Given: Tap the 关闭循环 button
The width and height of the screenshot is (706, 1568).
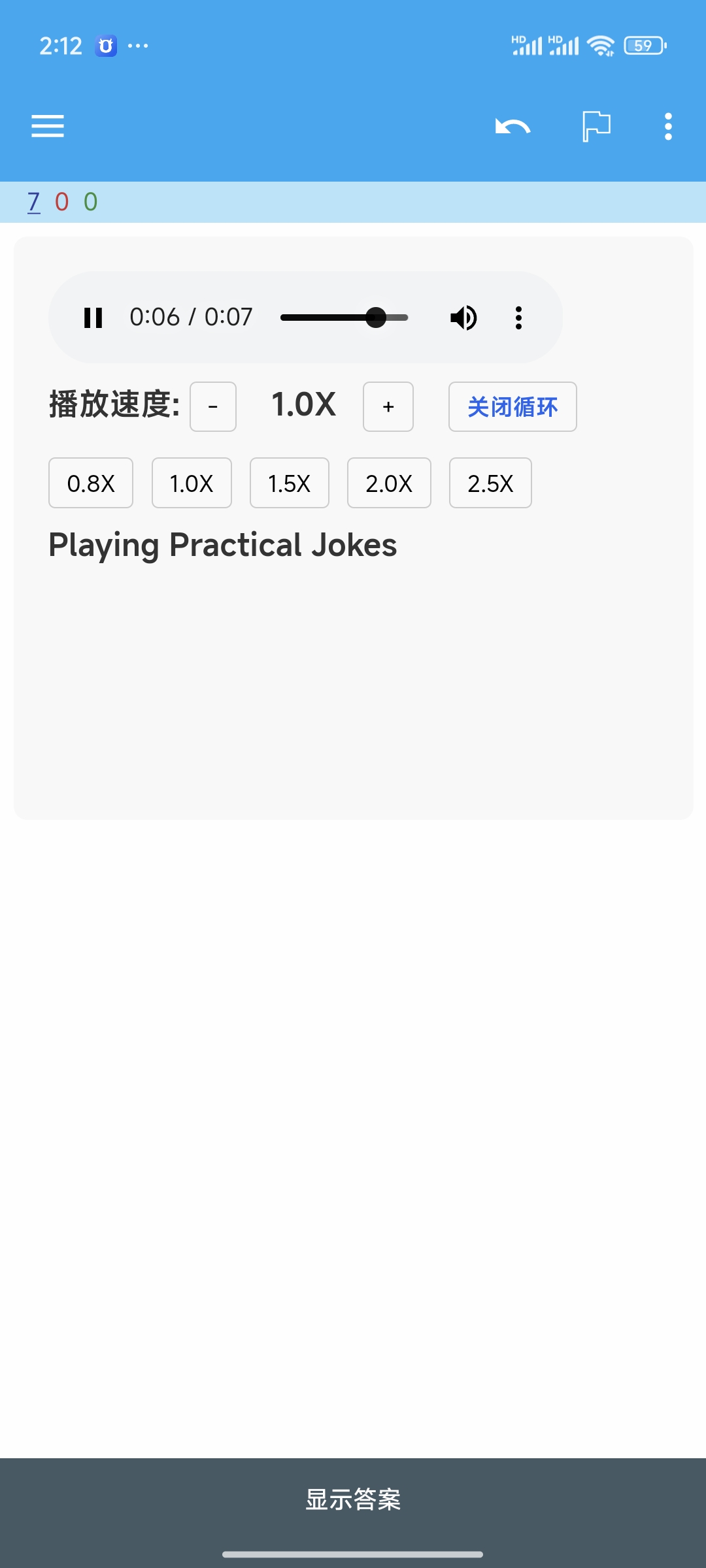Looking at the screenshot, I should [513, 406].
